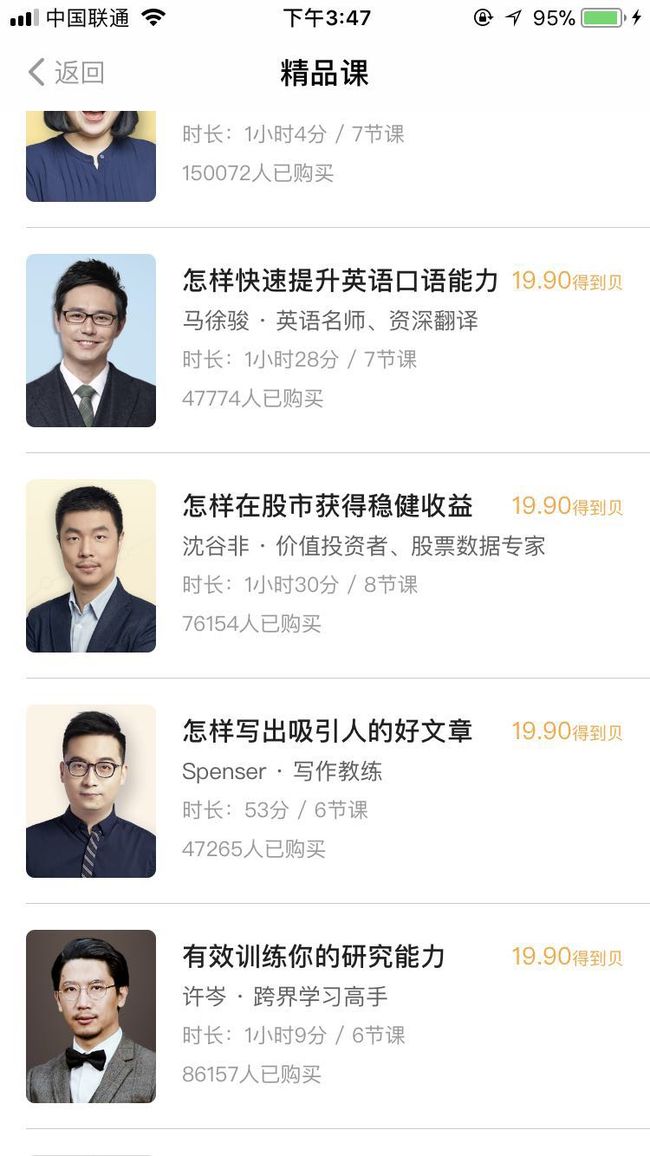
Task: Open the course with 150072 purchases
Action: [x=325, y=169]
